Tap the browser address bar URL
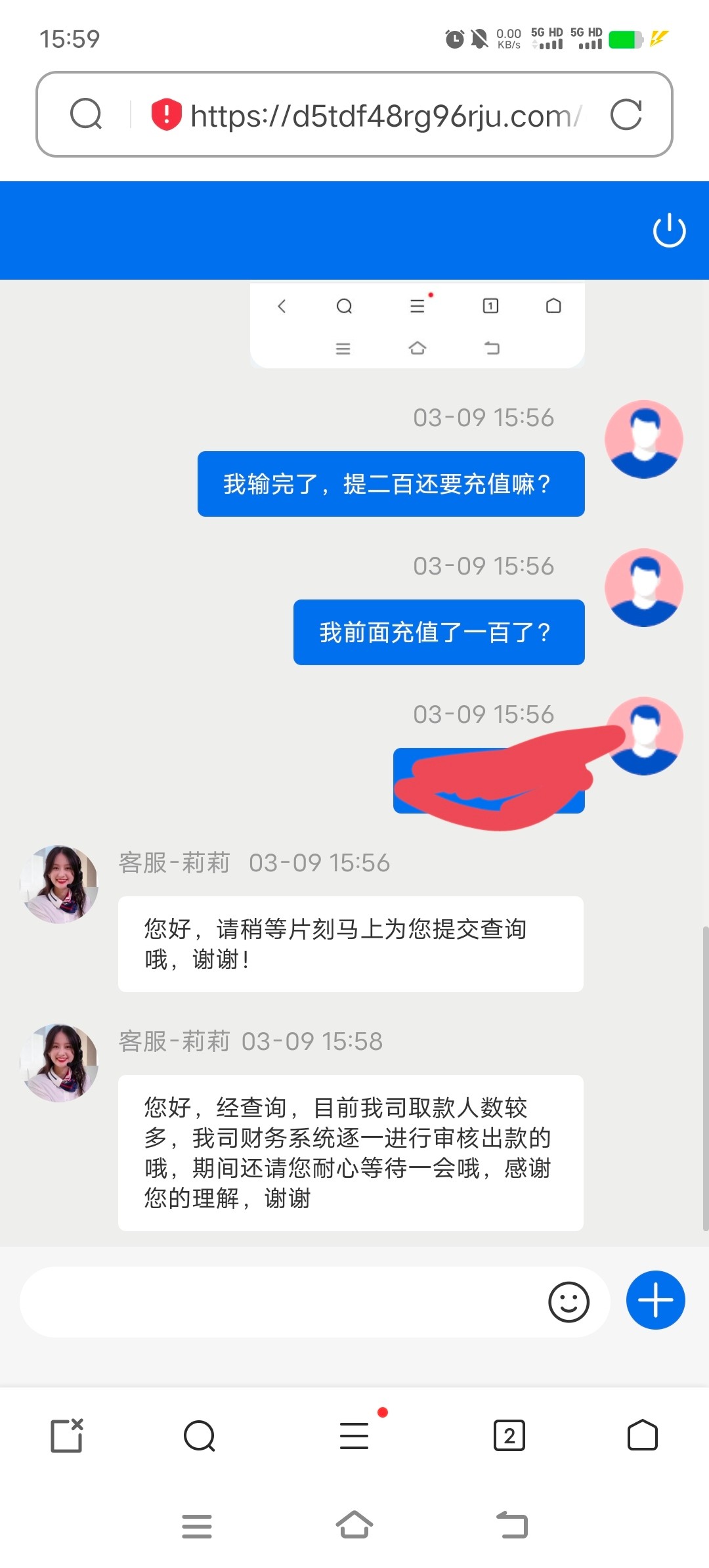 tap(385, 116)
